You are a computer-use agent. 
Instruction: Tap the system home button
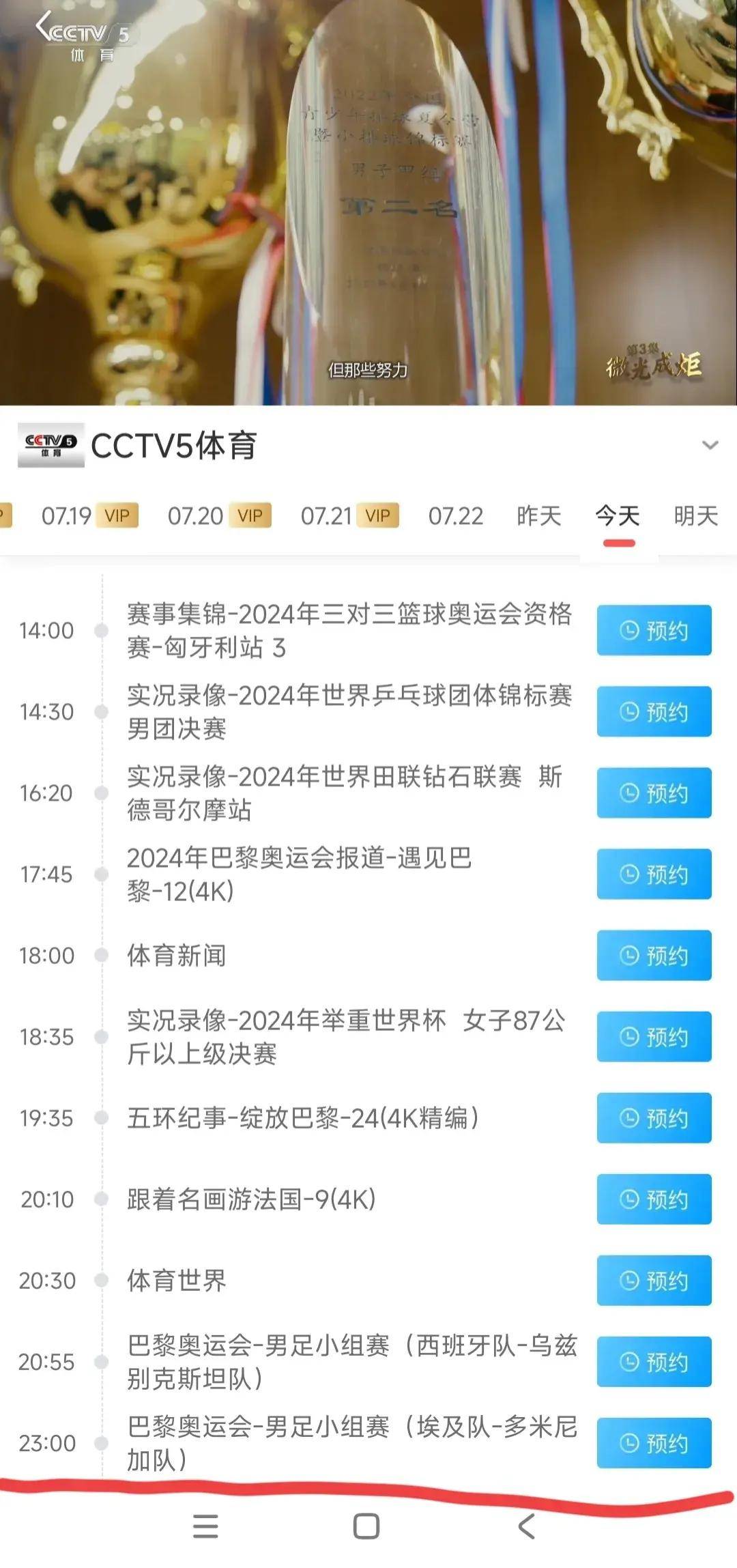[x=366, y=1526]
